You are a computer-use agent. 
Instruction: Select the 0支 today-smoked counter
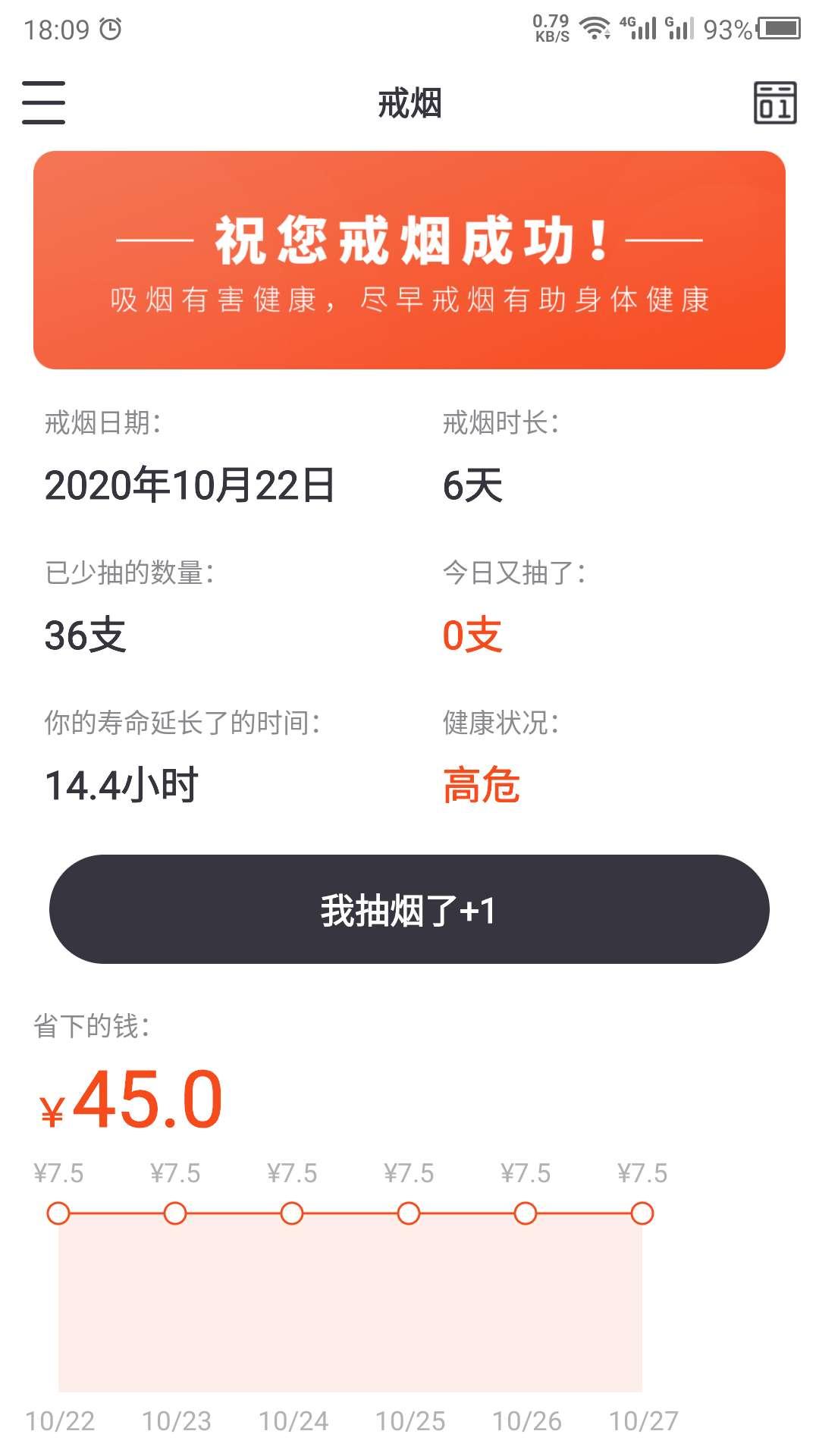pyautogui.click(x=472, y=637)
